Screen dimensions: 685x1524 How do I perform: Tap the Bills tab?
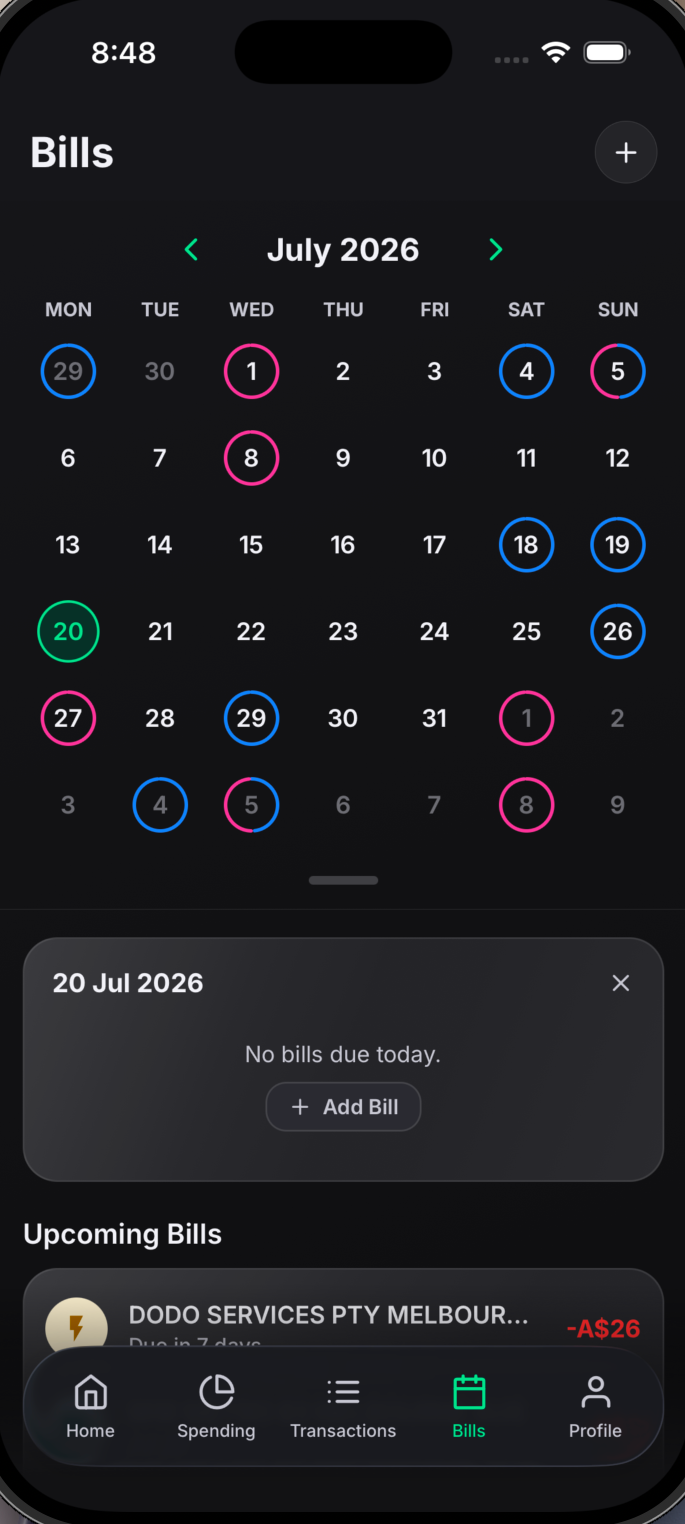click(x=469, y=1406)
